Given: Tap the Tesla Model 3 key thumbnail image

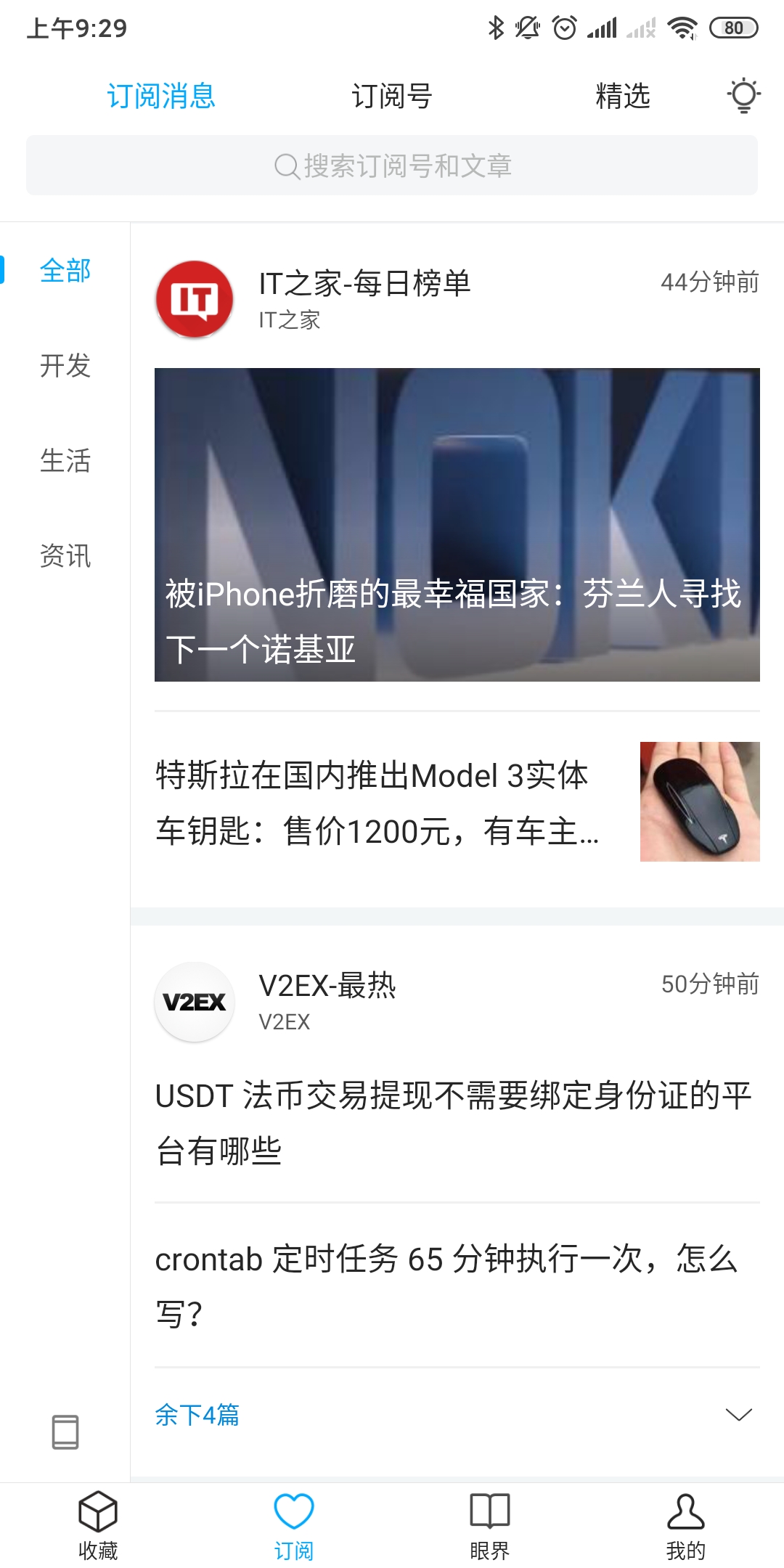Looking at the screenshot, I should [x=700, y=801].
